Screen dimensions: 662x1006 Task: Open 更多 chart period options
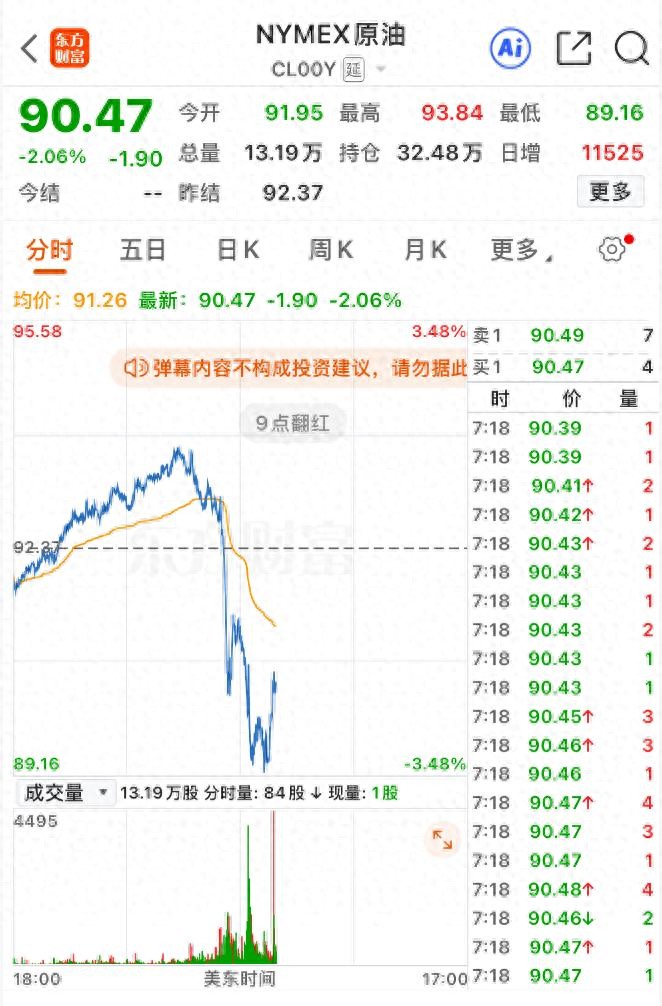coord(520,250)
